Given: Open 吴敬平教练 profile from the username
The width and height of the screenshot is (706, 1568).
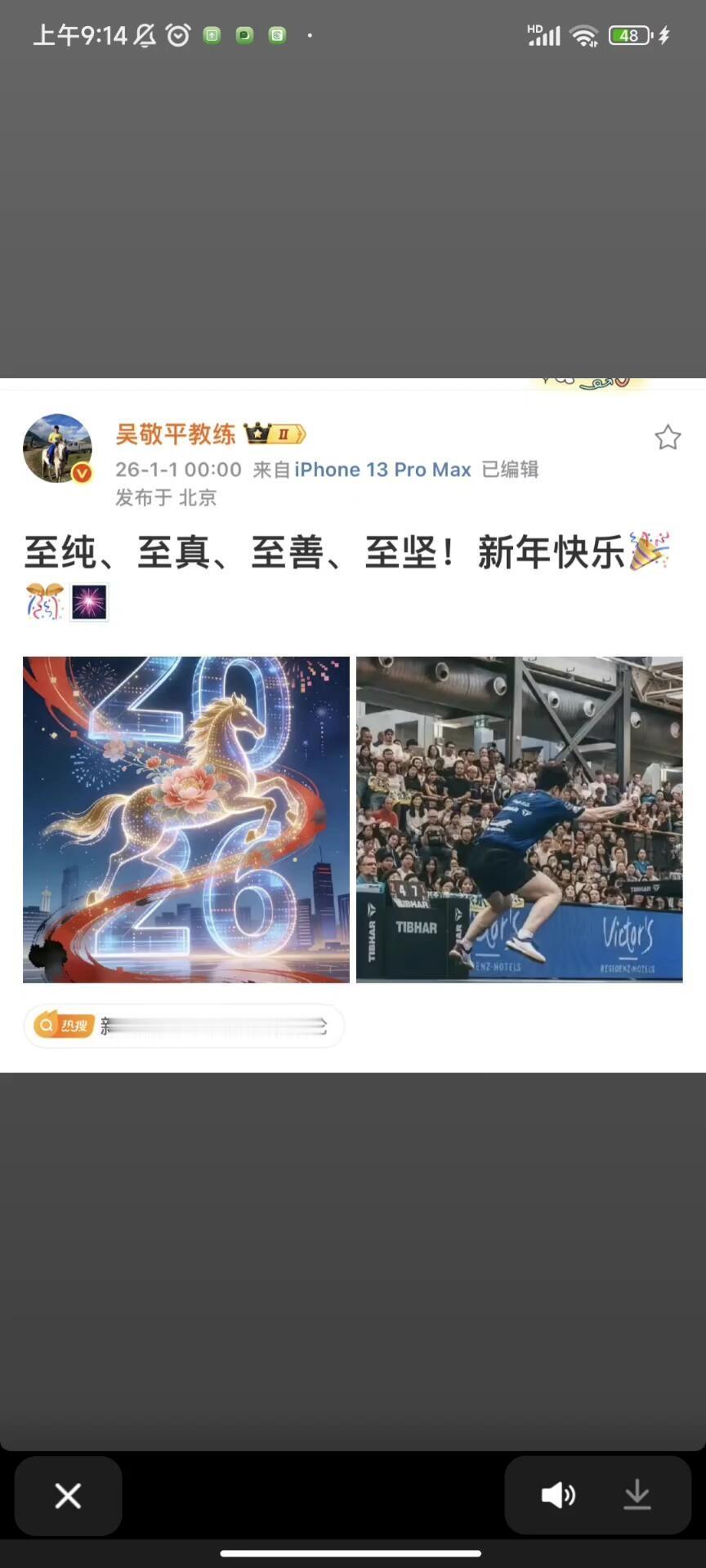Looking at the screenshot, I should coord(174,434).
